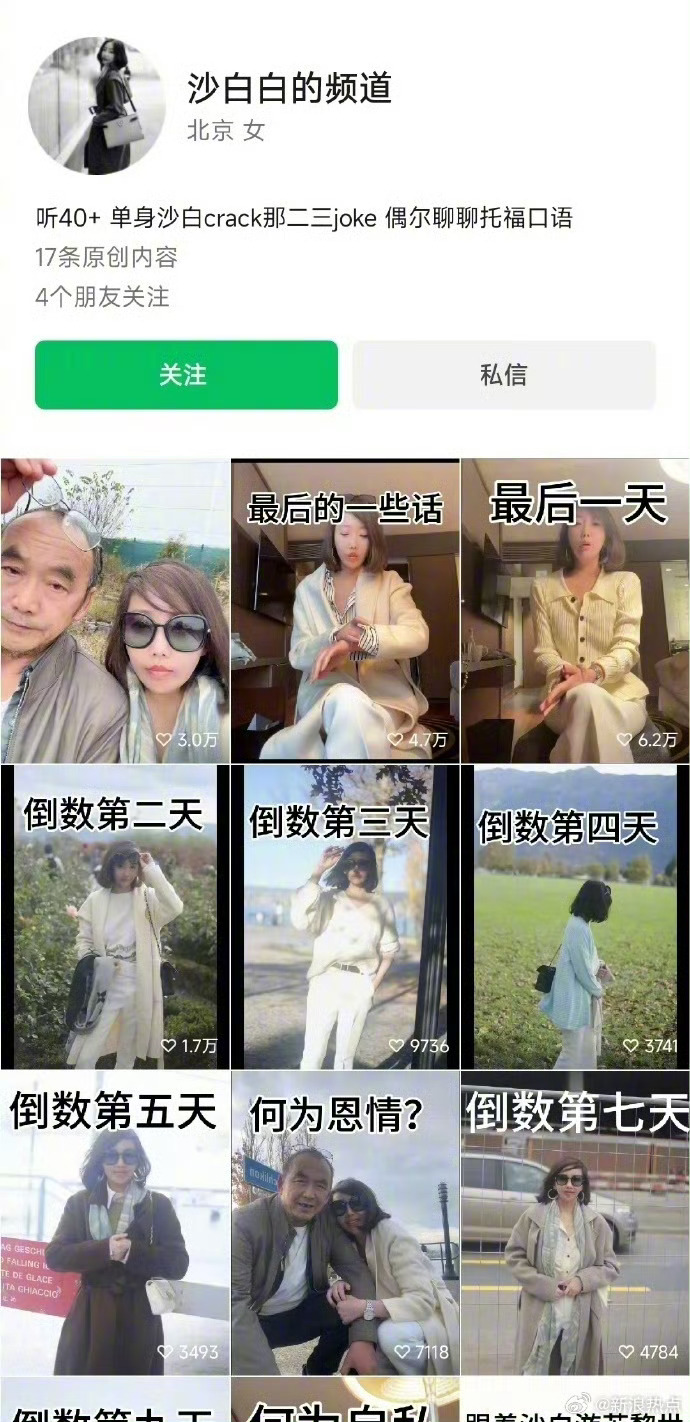The width and height of the screenshot is (690, 1422).
Task: Play the 倒数第五天 video
Action: [x=115, y=1223]
